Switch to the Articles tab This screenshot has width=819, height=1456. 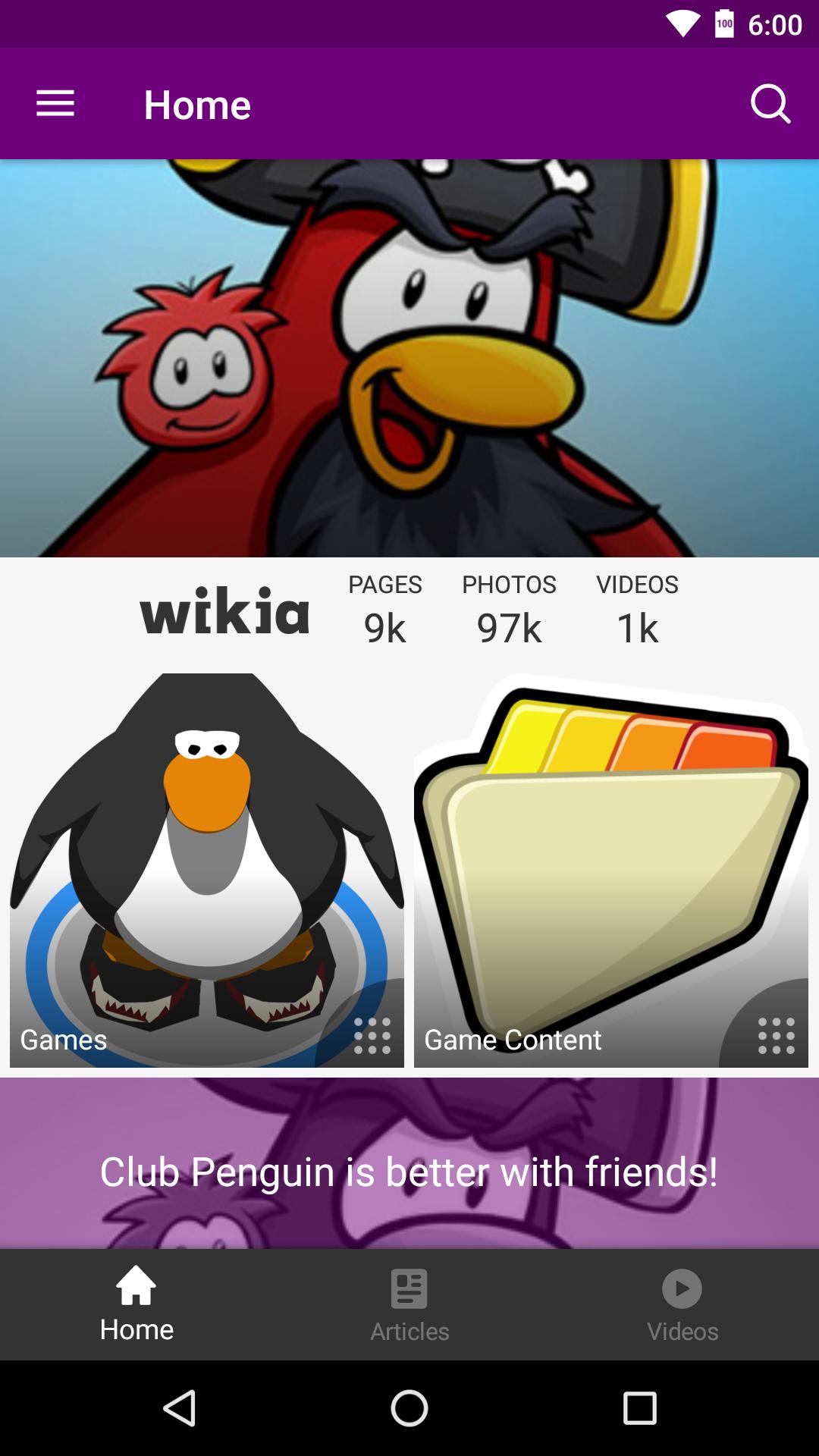[409, 1304]
